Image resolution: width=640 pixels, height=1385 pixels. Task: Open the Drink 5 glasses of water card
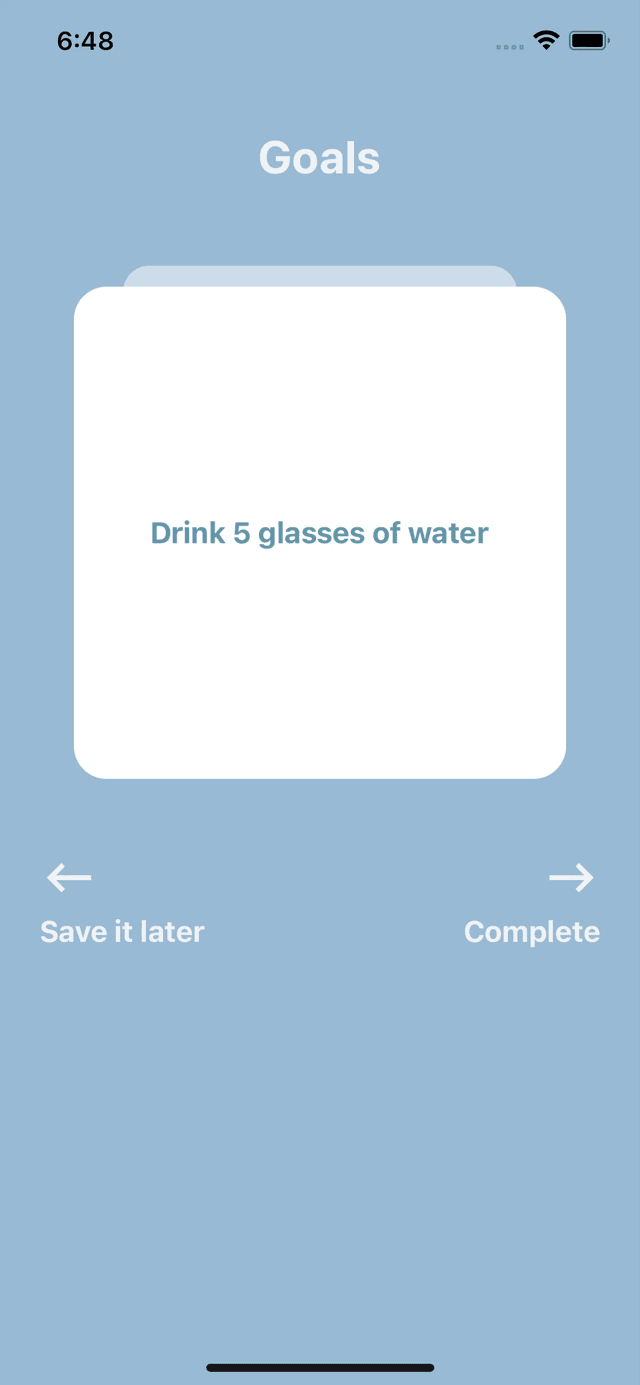(x=320, y=533)
